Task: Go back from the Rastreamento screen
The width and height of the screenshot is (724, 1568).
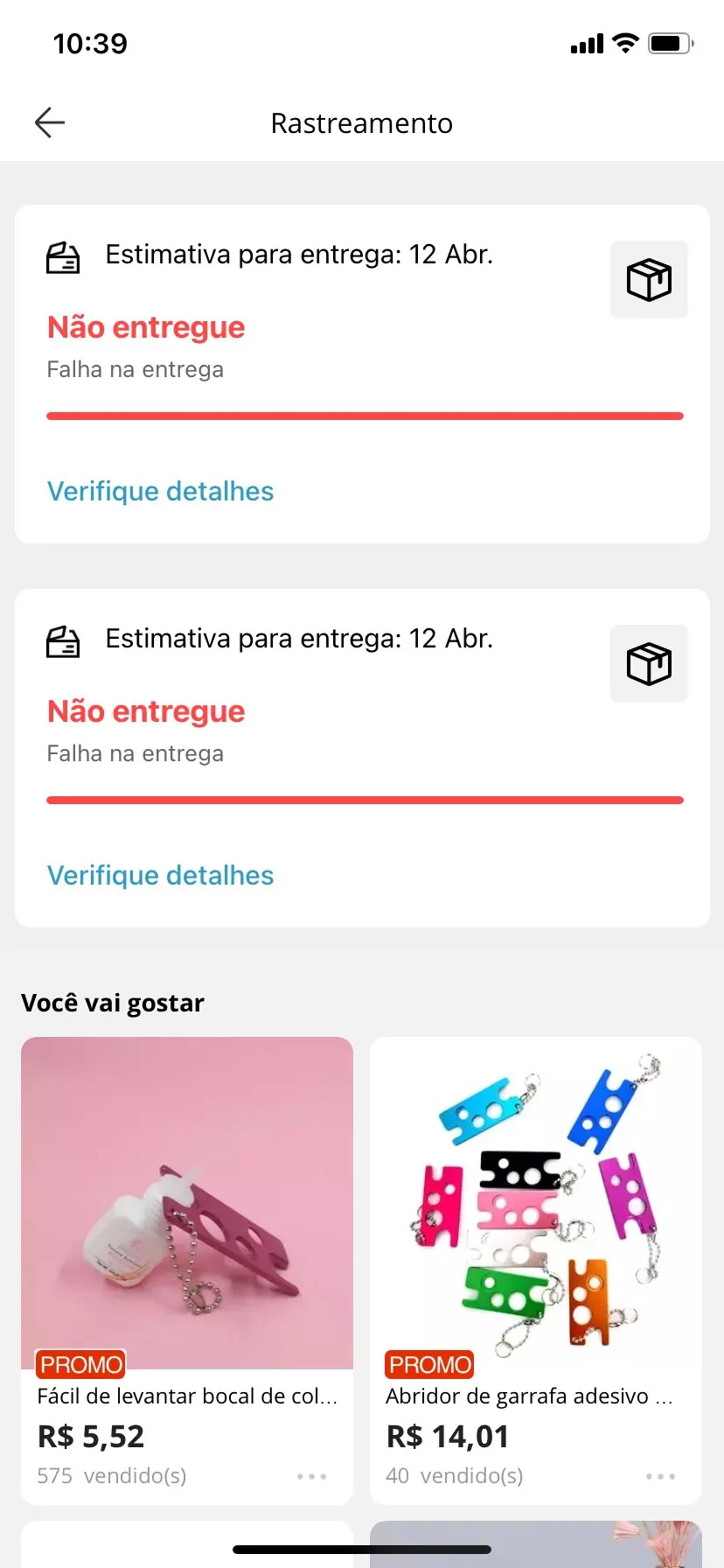Action: [x=50, y=123]
